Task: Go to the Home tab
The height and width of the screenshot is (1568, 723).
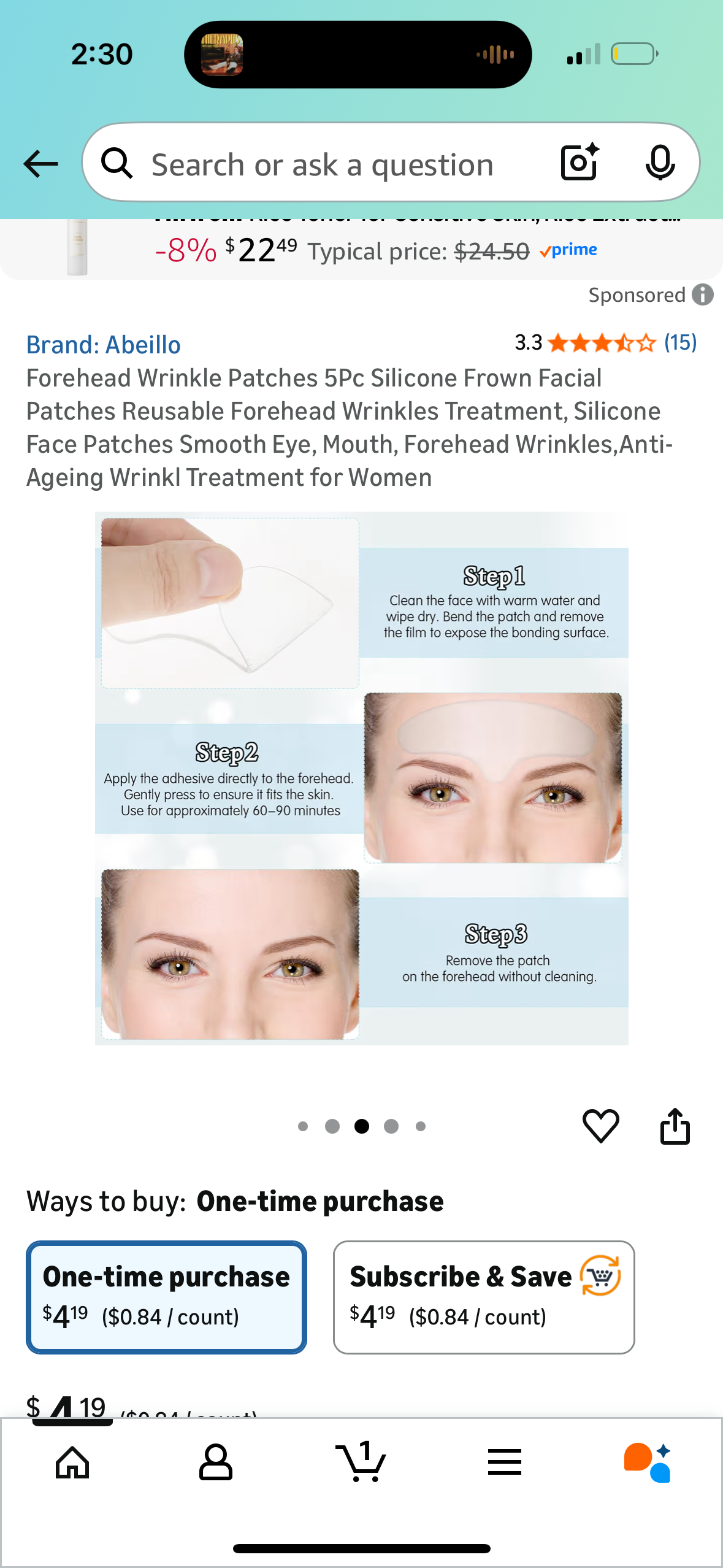Action: (x=72, y=1462)
